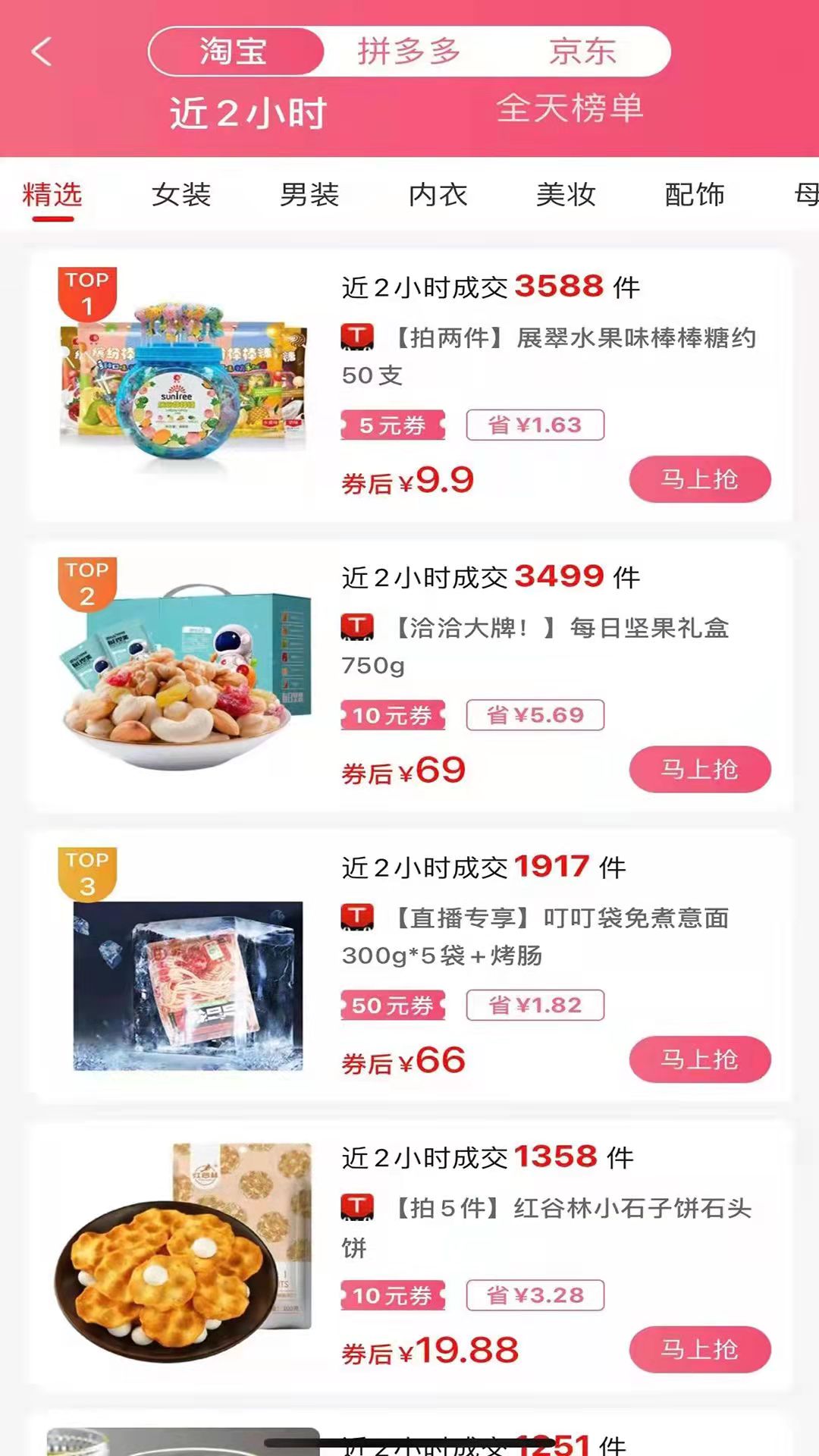Switch to the 京东 platform tab

[582, 52]
